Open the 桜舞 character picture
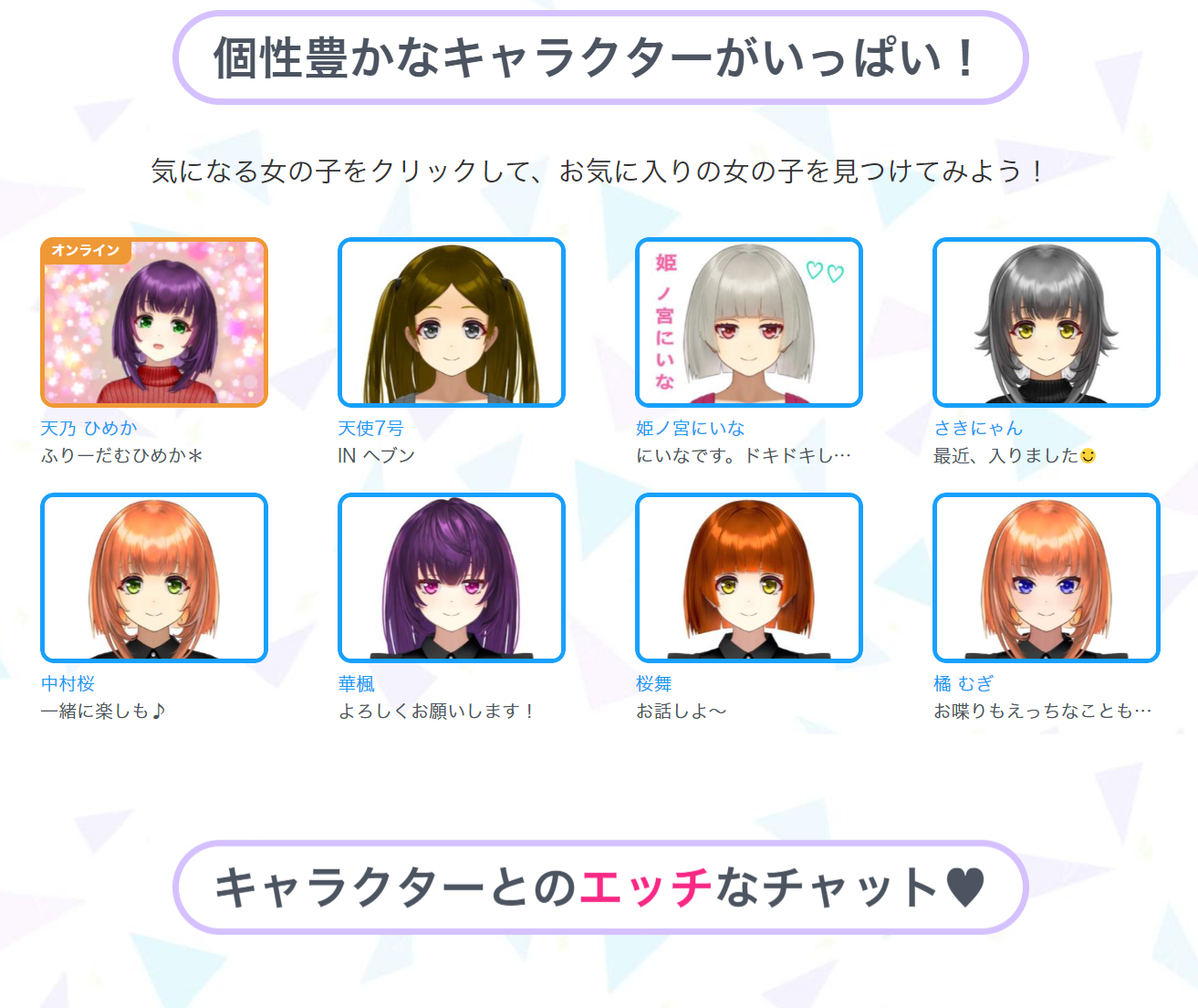This screenshot has width=1198, height=1008. coord(748,578)
